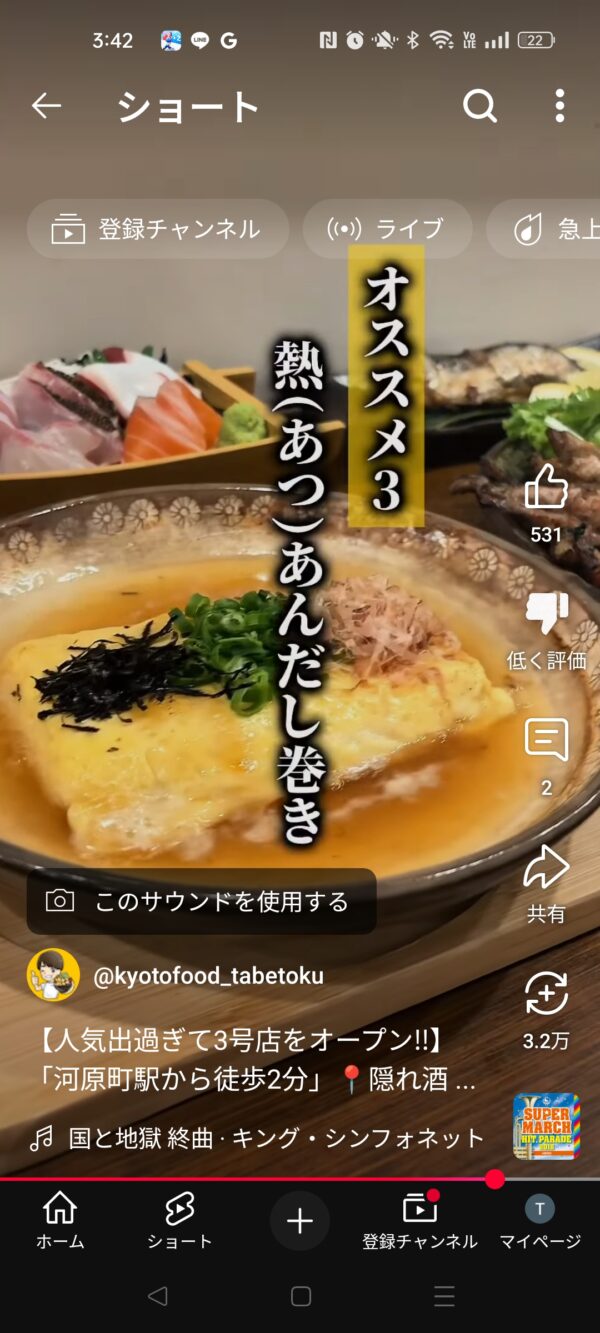The height and width of the screenshot is (1333, 600).
Task: Open the マイページ tab
Action: pos(540,1221)
